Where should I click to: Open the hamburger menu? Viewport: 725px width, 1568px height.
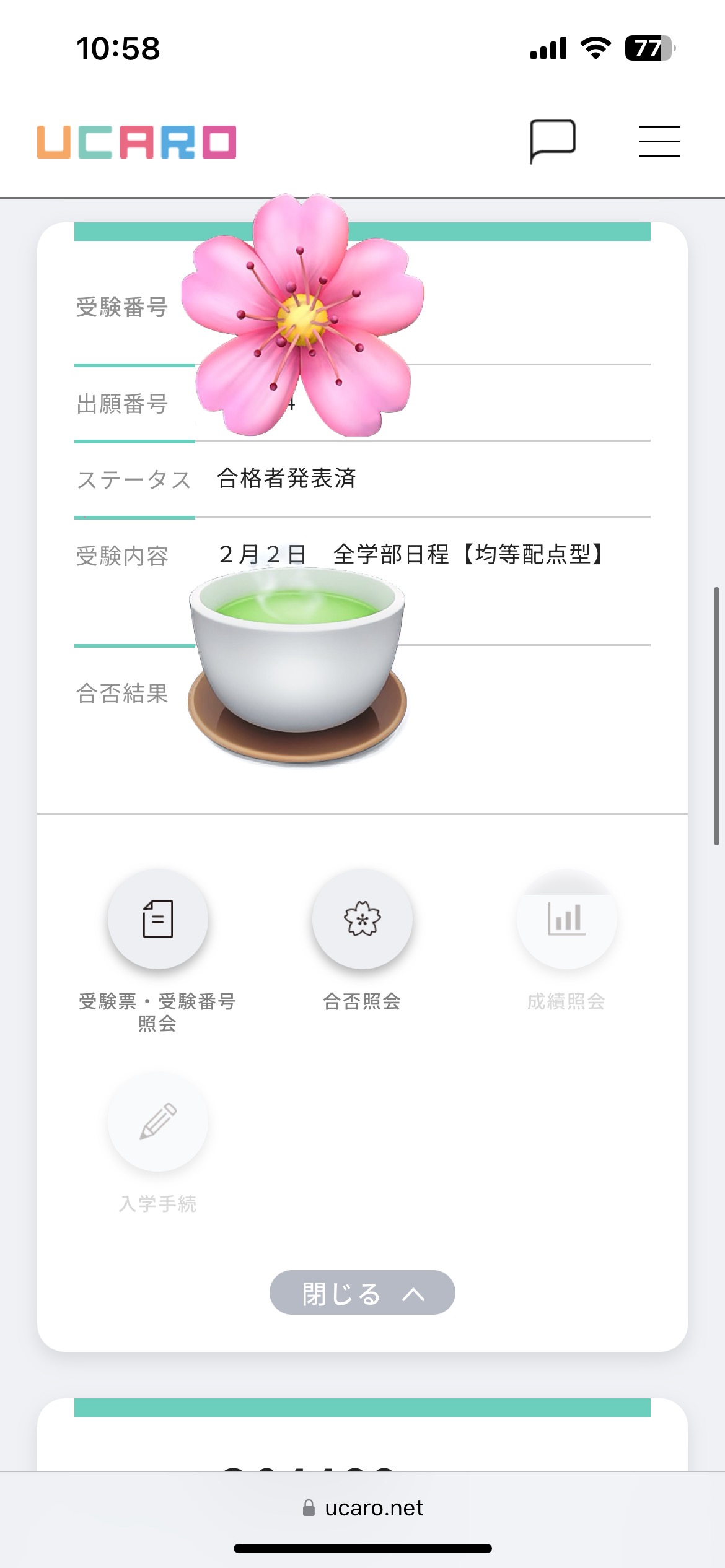tap(659, 141)
